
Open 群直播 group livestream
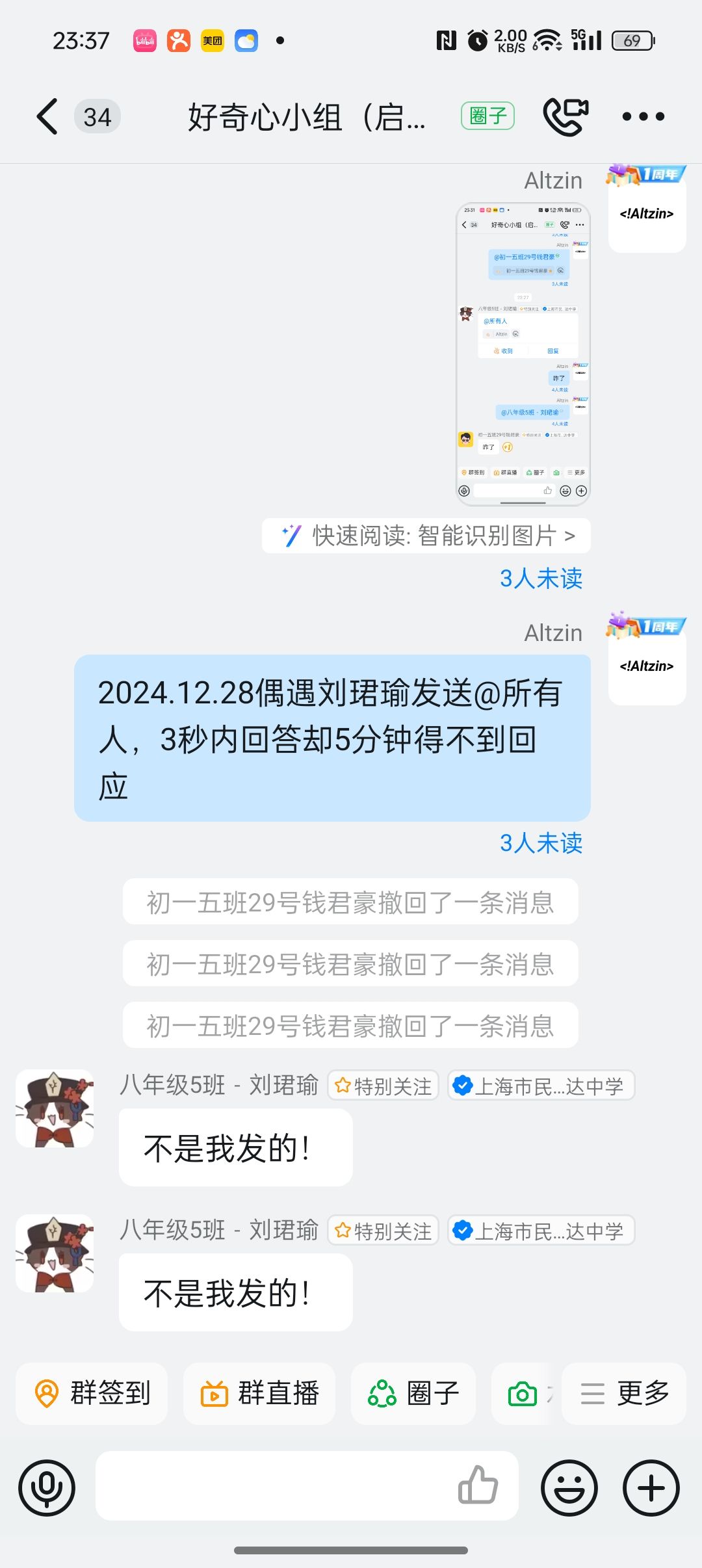click(259, 1393)
